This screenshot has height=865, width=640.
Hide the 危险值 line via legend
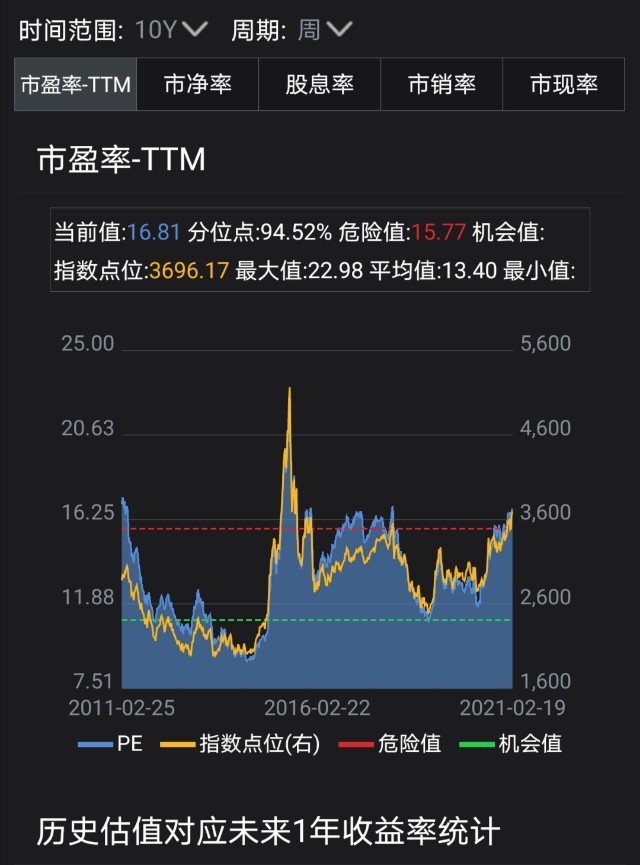tap(390, 744)
